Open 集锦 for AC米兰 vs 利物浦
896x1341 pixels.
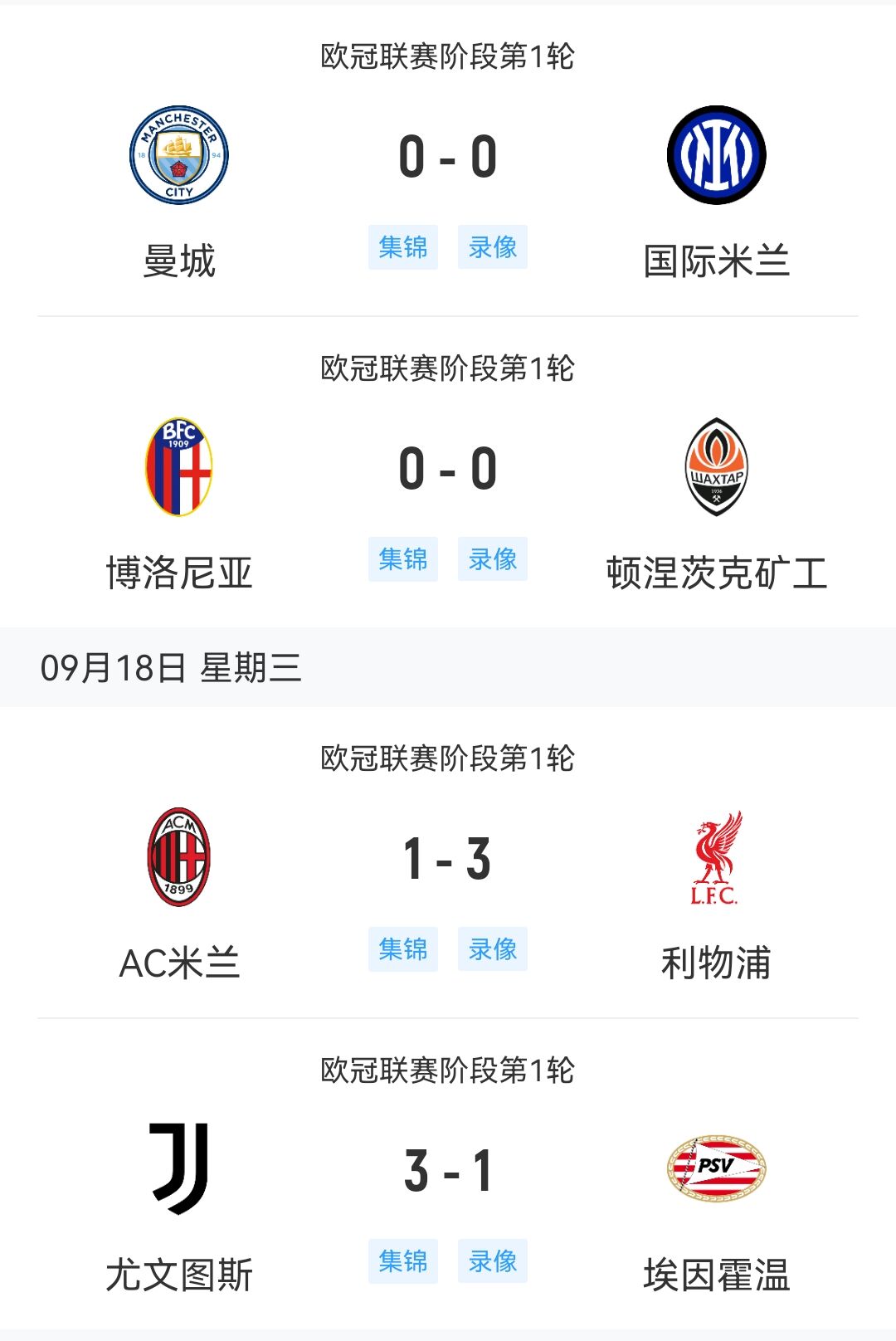point(403,949)
